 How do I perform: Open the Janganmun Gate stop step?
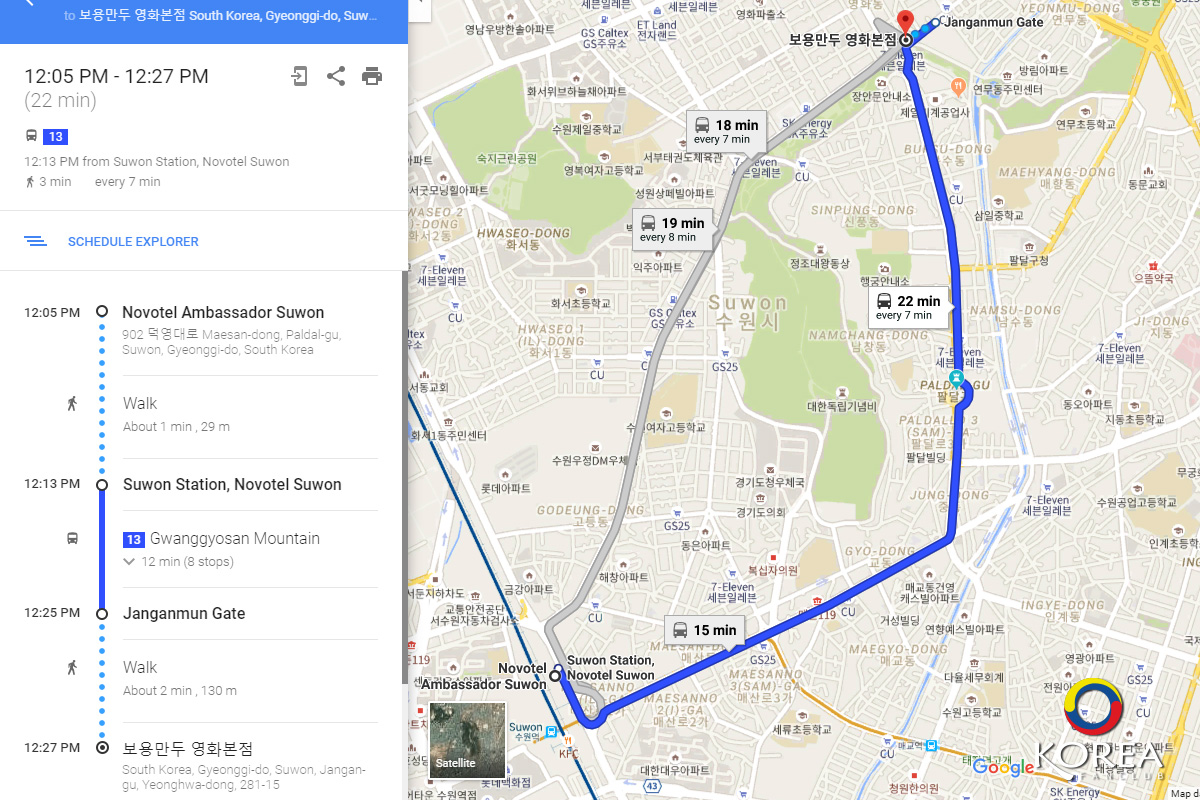click(x=184, y=613)
